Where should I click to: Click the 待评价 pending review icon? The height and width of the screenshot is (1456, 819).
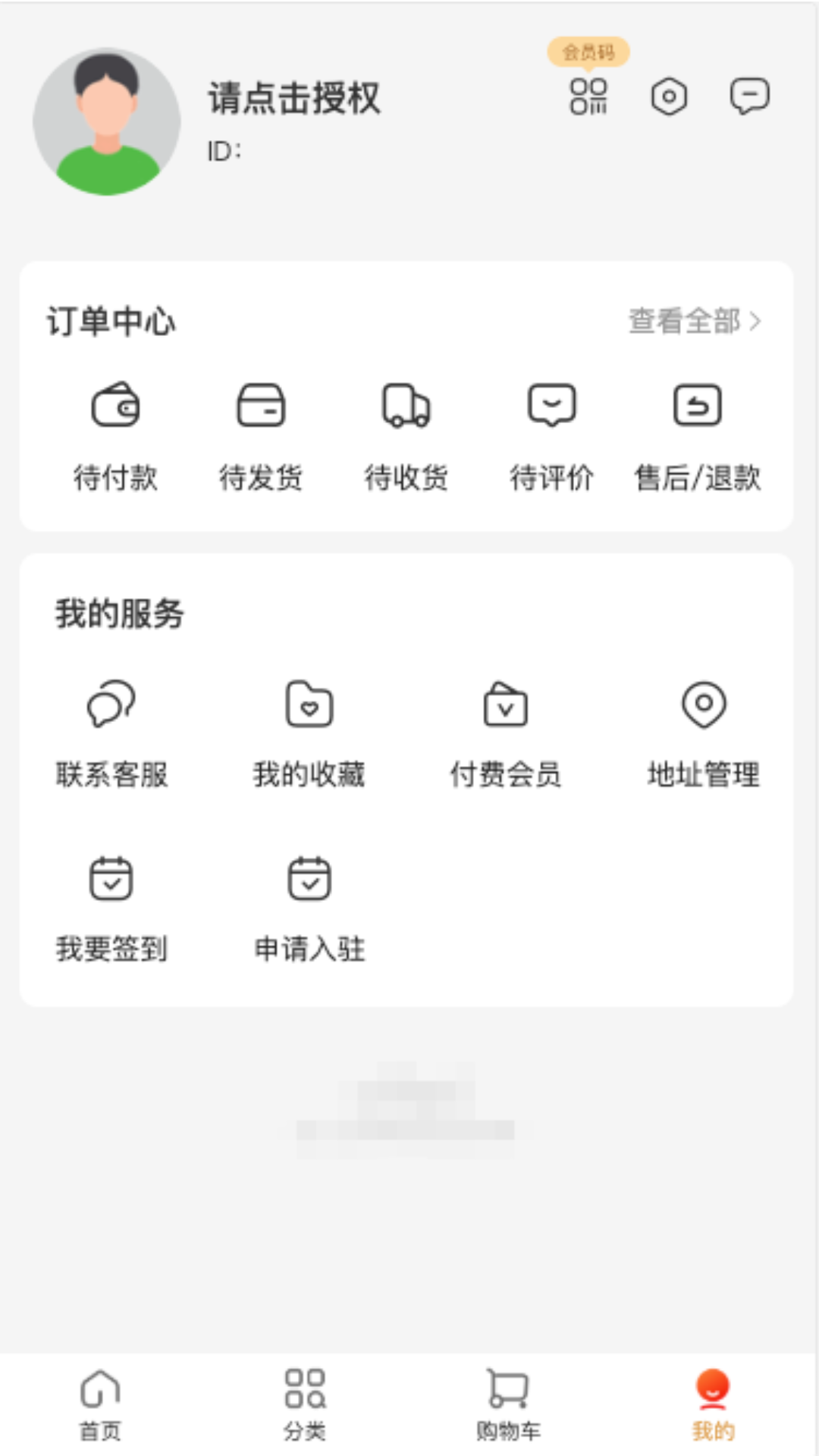(x=552, y=406)
